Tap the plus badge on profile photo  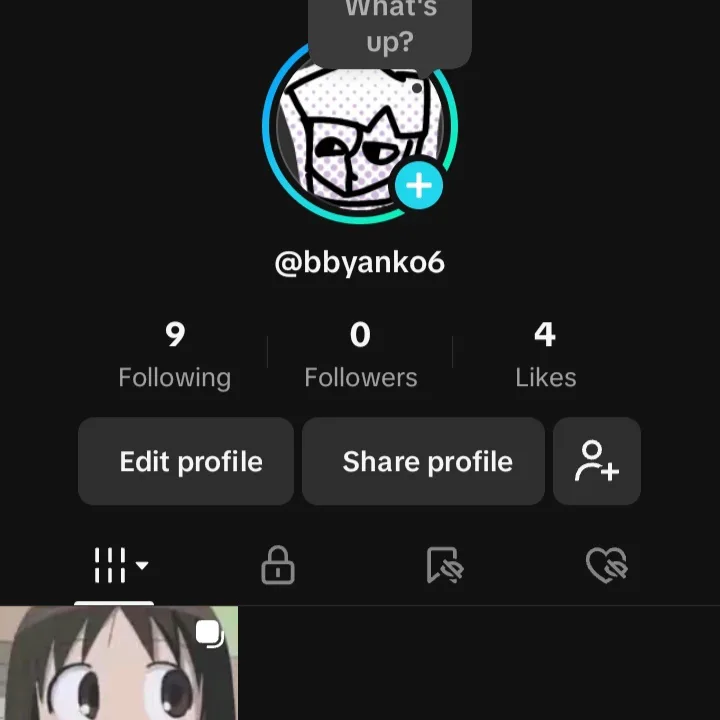(x=418, y=185)
